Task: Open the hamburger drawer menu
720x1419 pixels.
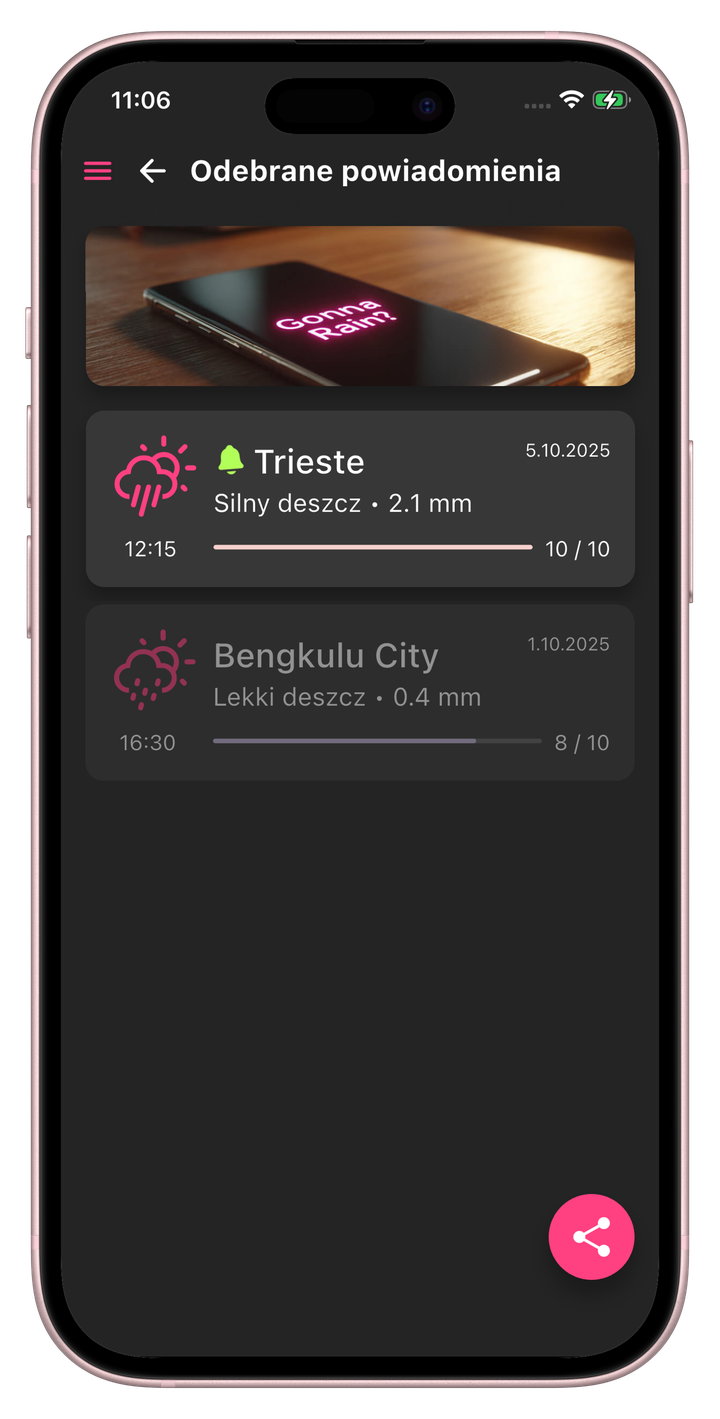Action: [97, 171]
